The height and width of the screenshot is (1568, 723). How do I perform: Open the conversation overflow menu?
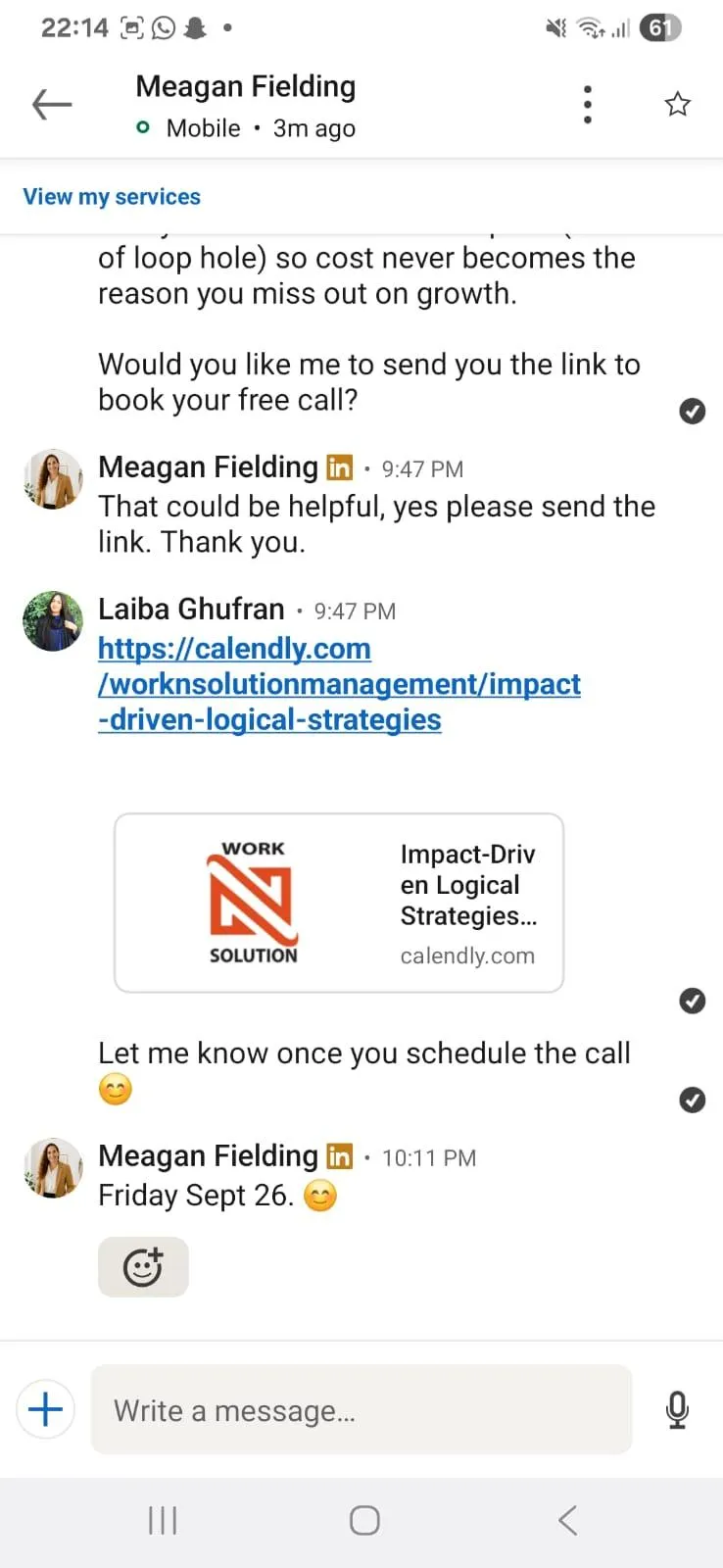[x=587, y=104]
